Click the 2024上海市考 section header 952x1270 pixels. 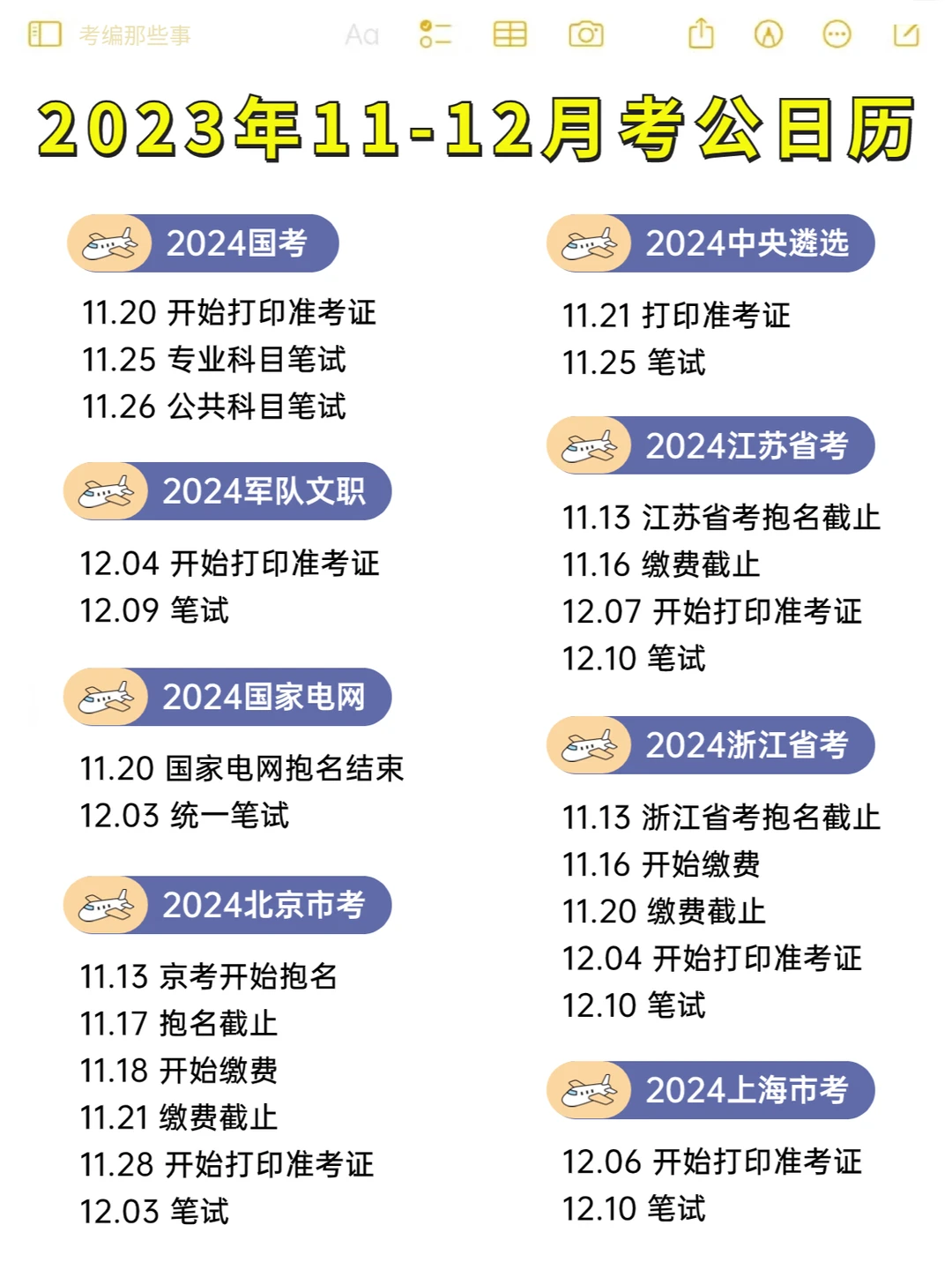(x=710, y=1091)
